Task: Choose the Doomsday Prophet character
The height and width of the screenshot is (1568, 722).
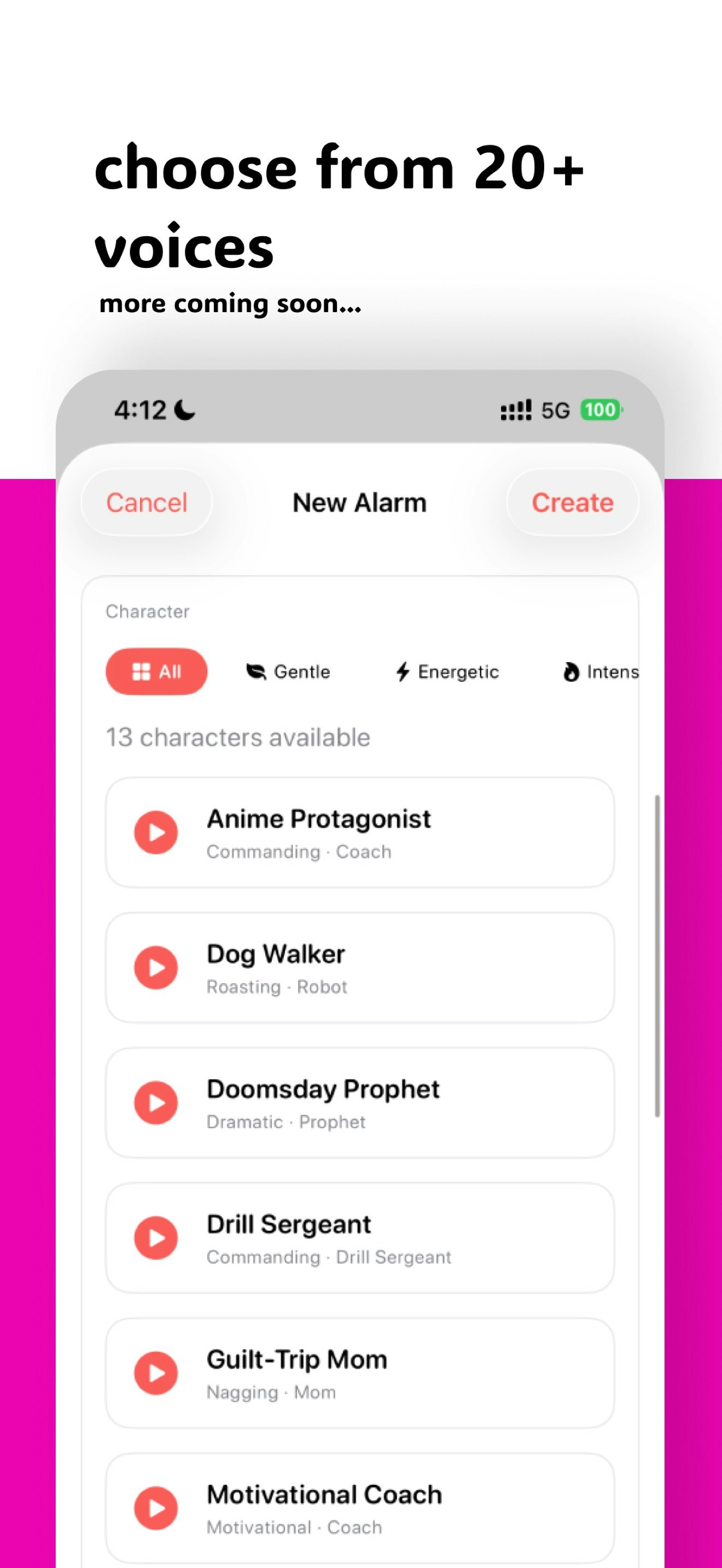Action: tap(360, 1102)
